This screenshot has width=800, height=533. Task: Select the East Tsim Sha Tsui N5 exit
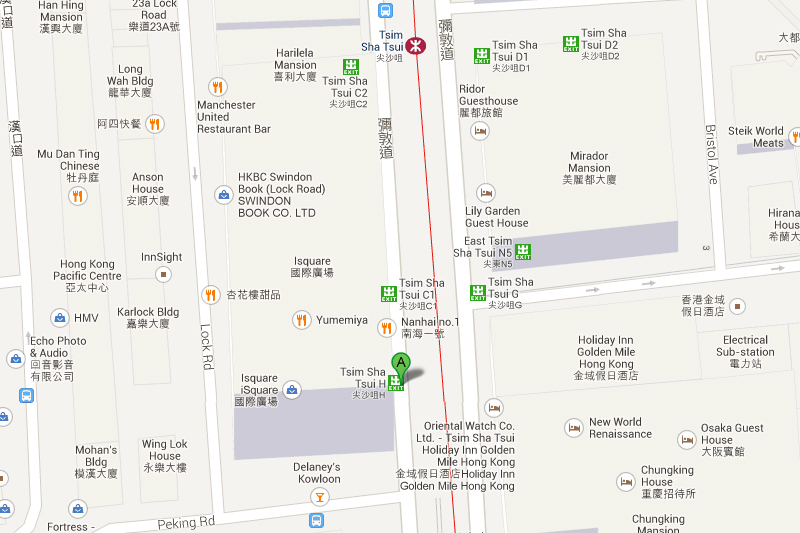click(x=522, y=252)
